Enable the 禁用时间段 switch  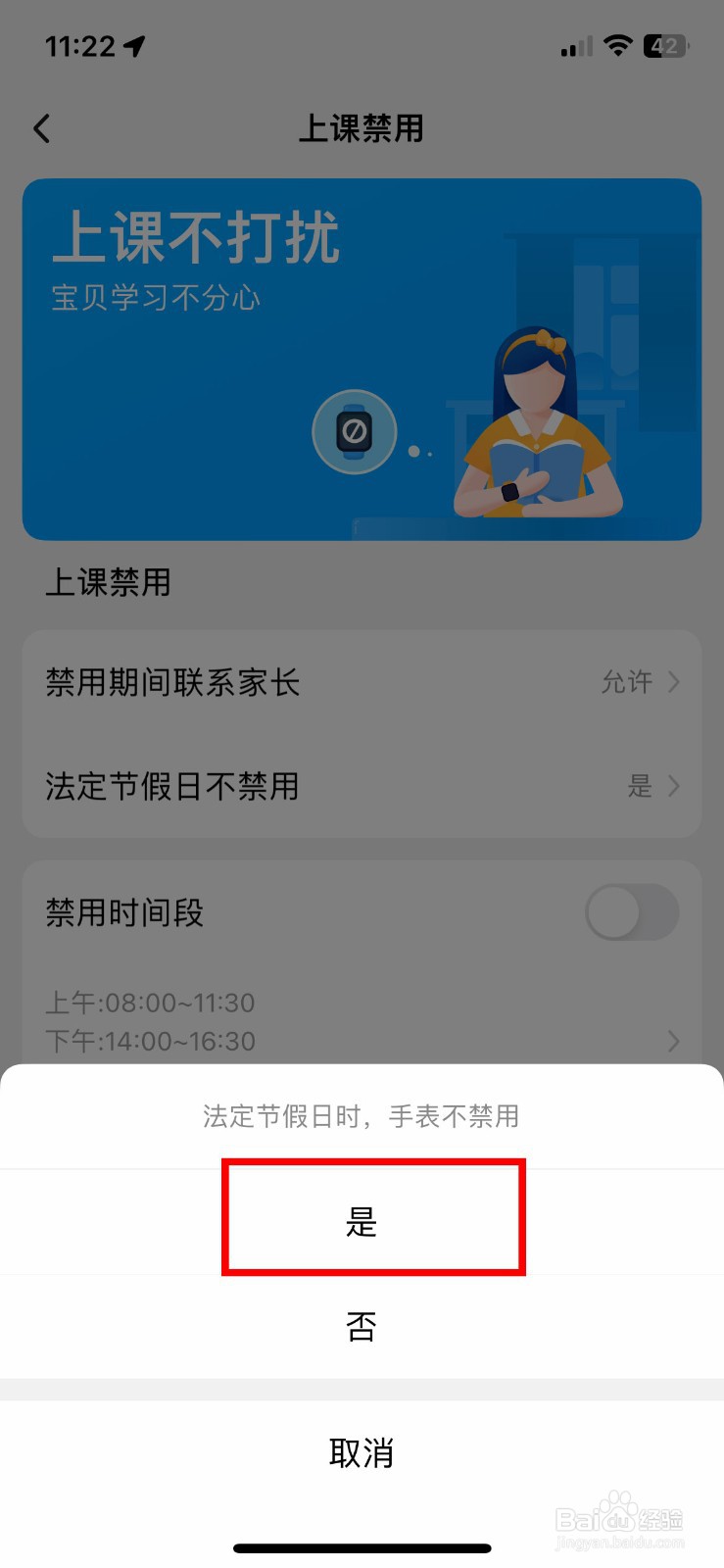click(x=631, y=912)
